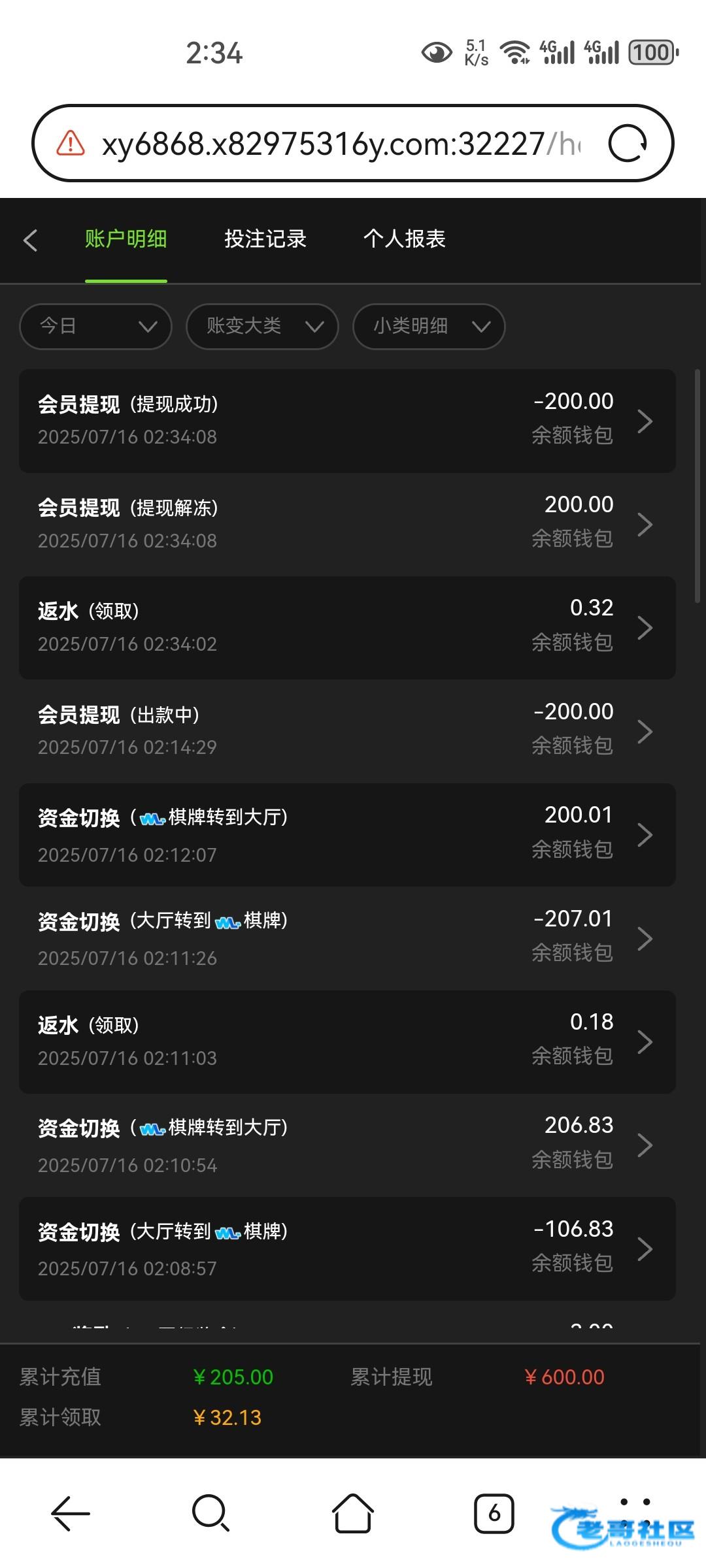Expand the 小类明细 filter dropdown
The image size is (706, 1568).
[429, 326]
